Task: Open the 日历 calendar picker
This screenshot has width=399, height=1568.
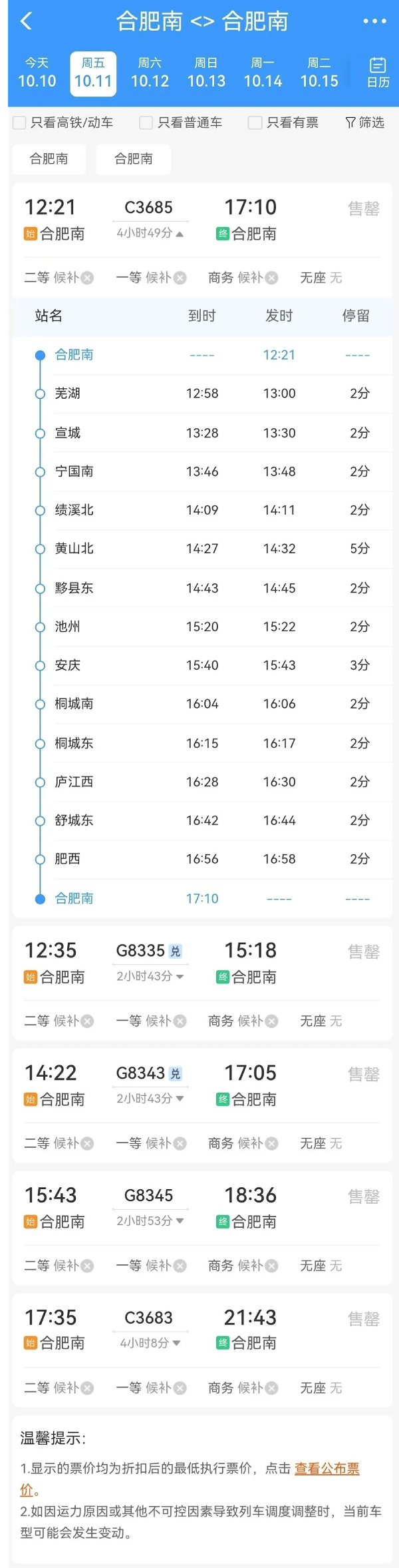Action: click(378, 73)
